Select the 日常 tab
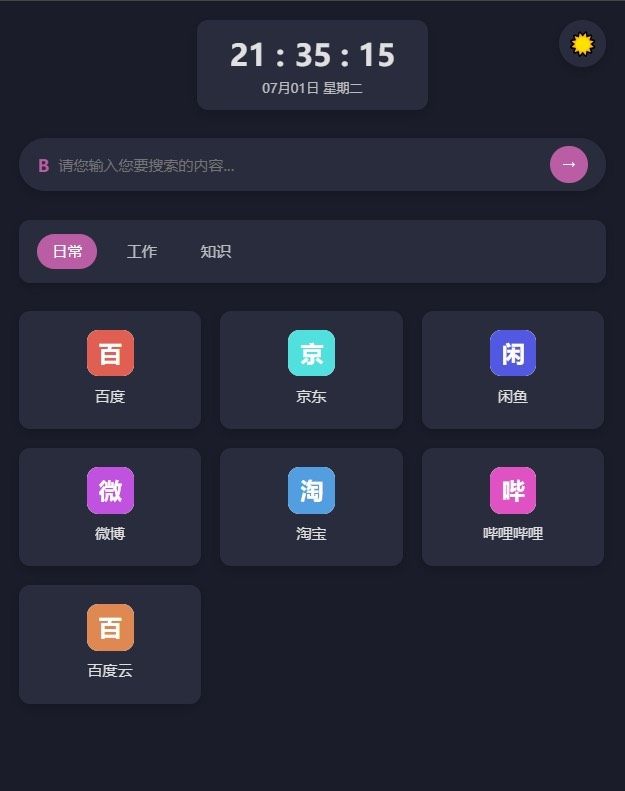Viewport: 625px width, 791px height. pyautogui.click(x=67, y=251)
